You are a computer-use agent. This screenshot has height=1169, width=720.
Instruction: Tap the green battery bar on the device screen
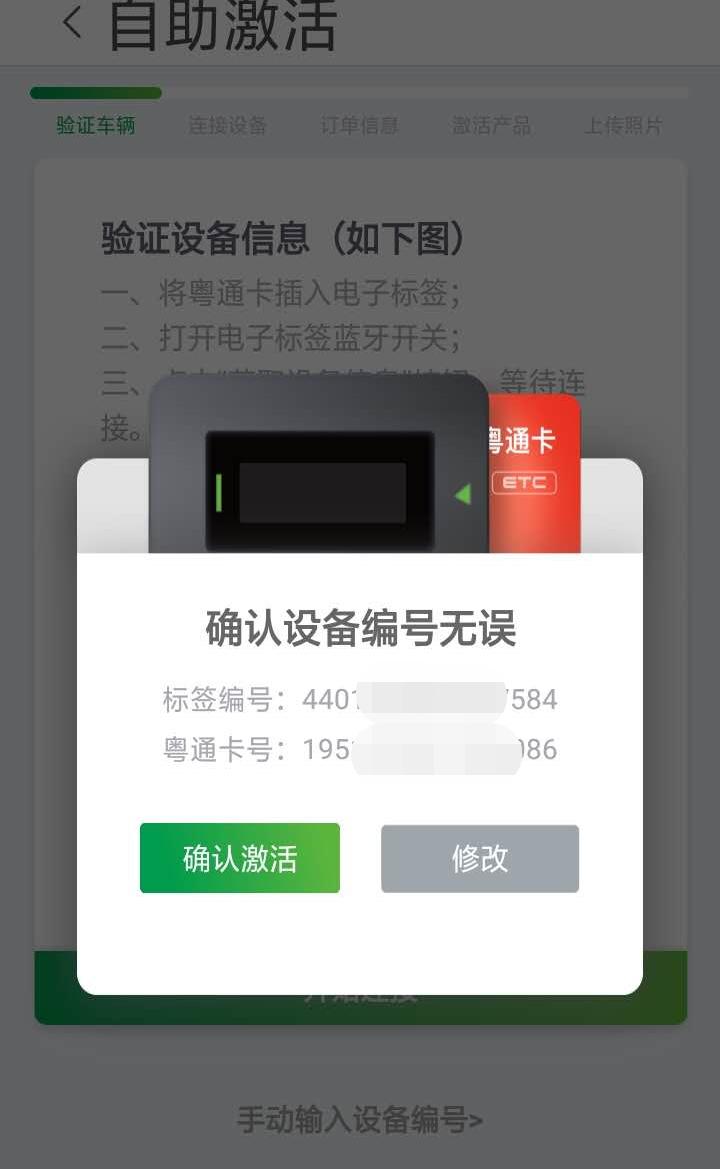click(220, 490)
